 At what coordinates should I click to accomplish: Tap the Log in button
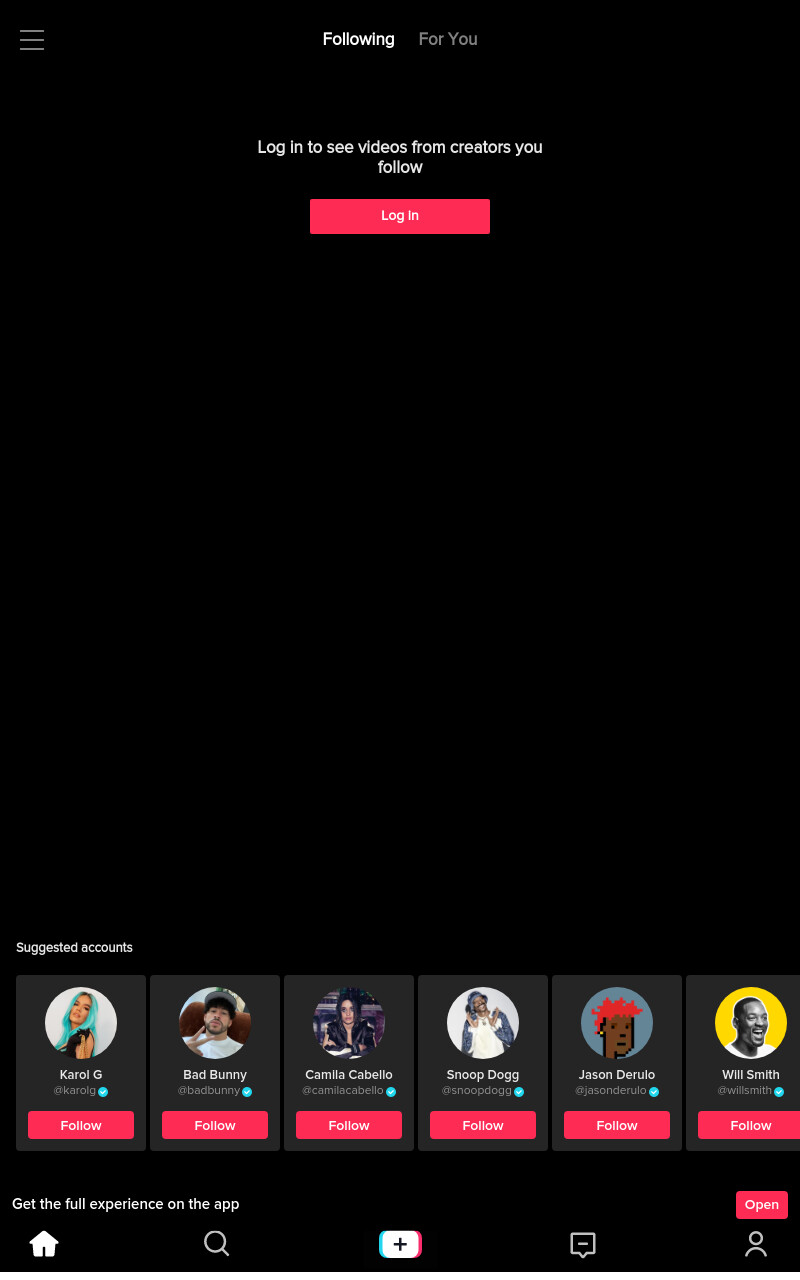400,216
